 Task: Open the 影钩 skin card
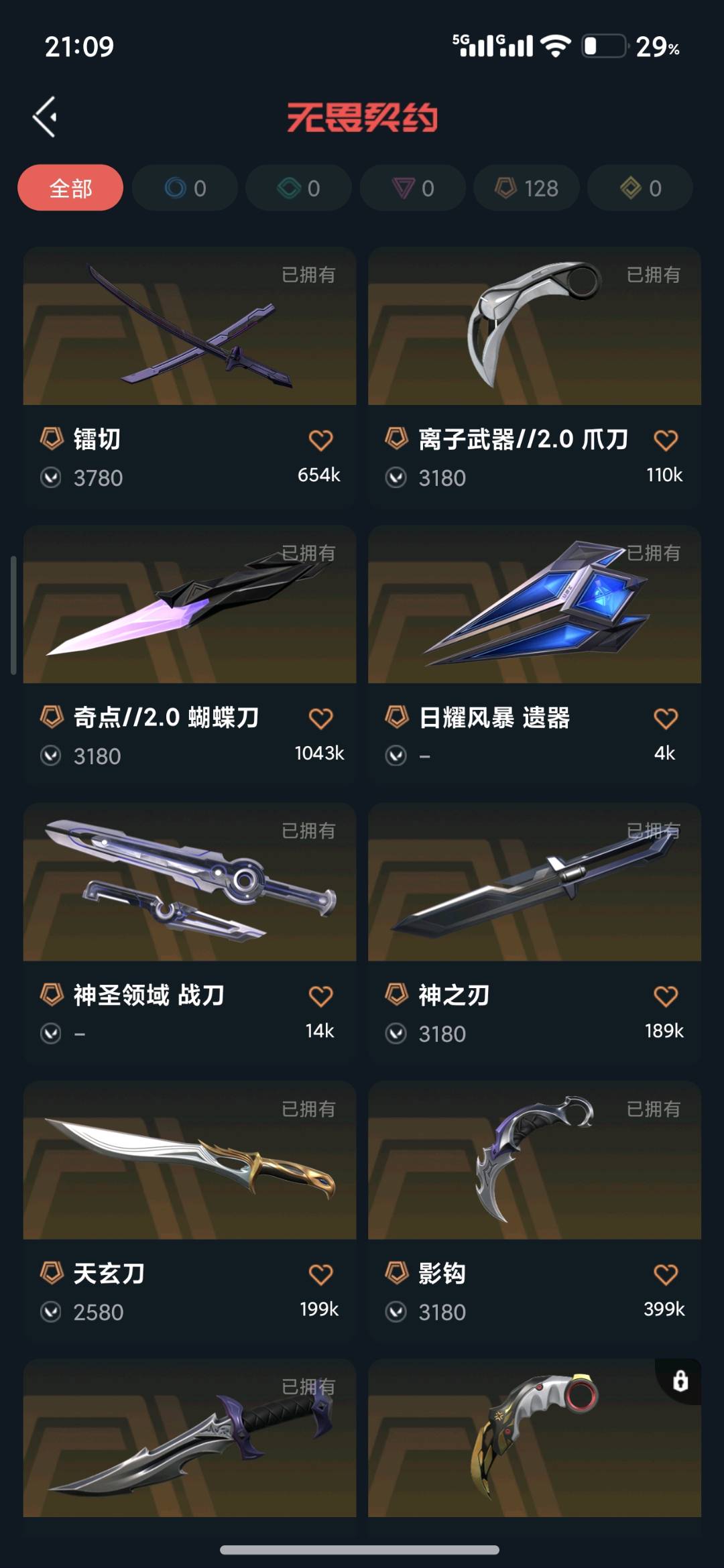click(534, 1211)
